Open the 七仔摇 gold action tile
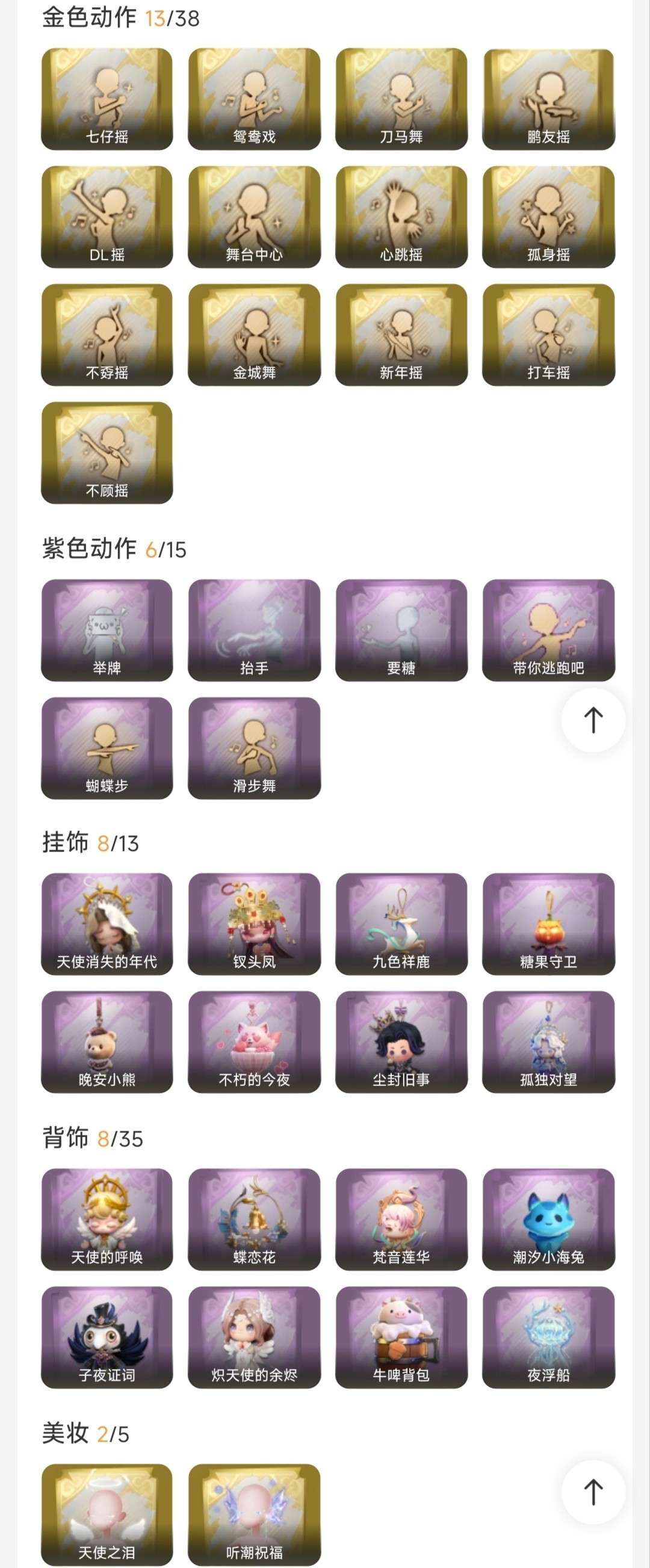This screenshot has width=650, height=1568. tap(107, 99)
